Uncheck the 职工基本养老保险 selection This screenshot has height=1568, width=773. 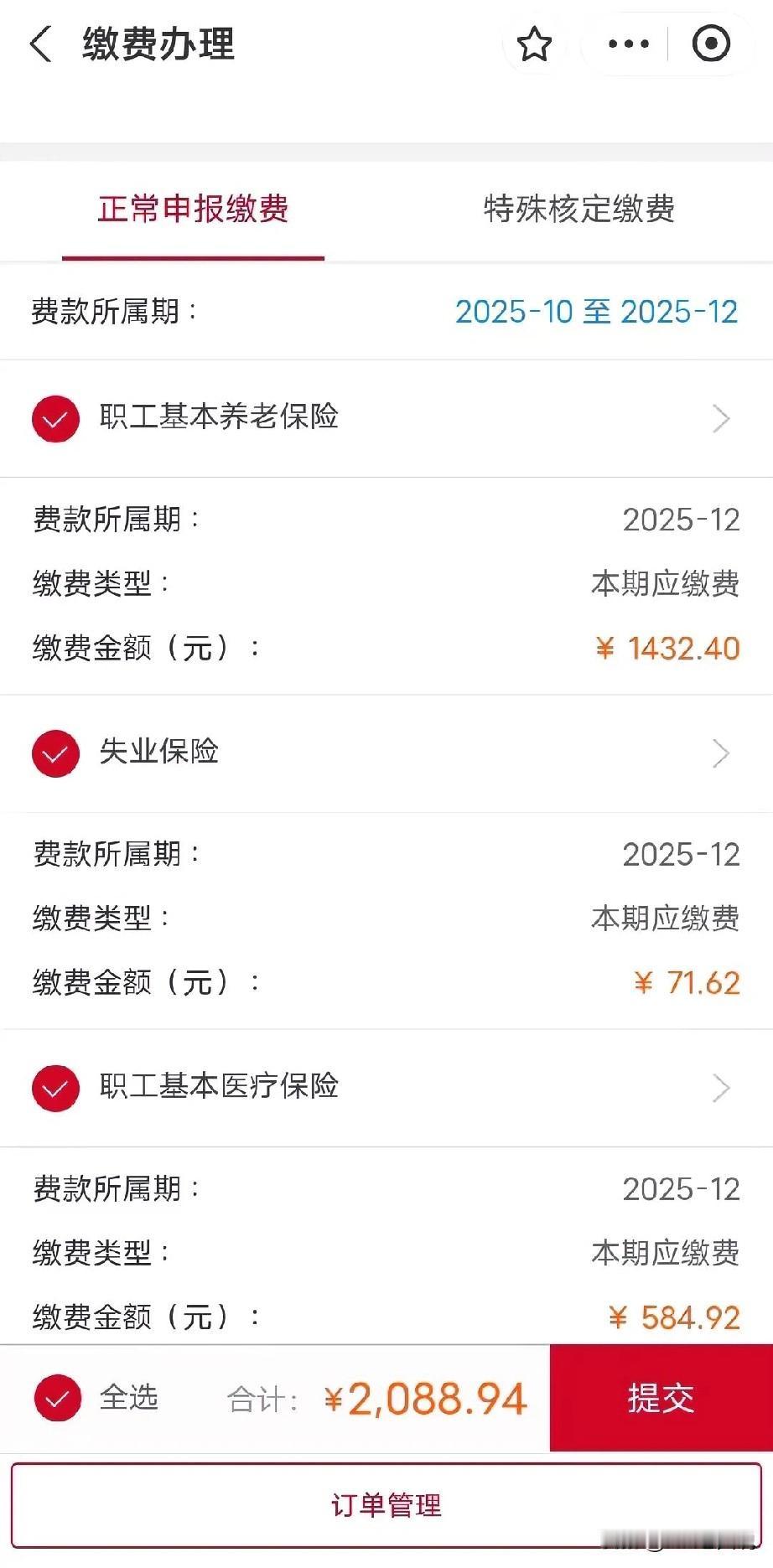tap(55, 418)
